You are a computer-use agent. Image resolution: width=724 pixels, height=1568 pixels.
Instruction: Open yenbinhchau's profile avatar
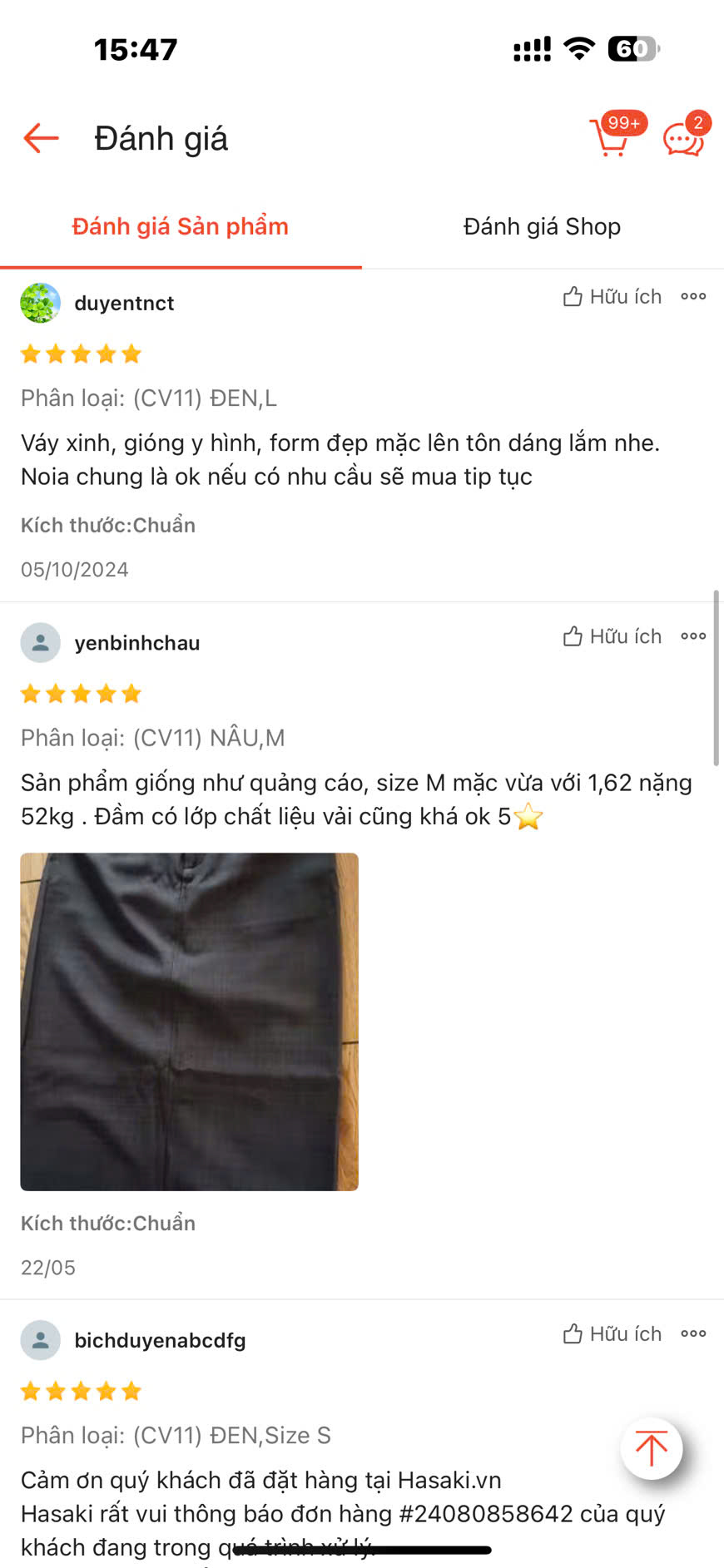click(x=40, y=643)
